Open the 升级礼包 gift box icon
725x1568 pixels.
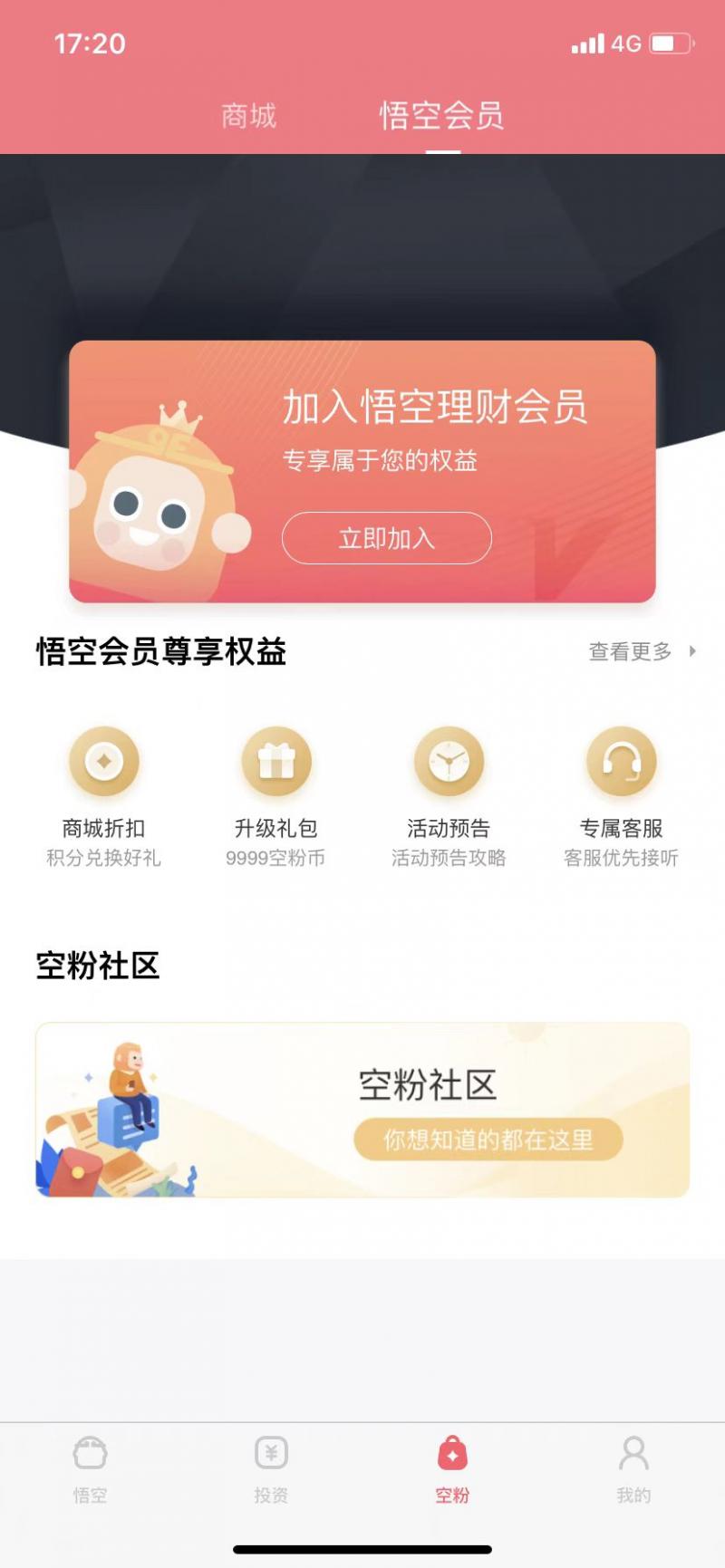(276, 763)
